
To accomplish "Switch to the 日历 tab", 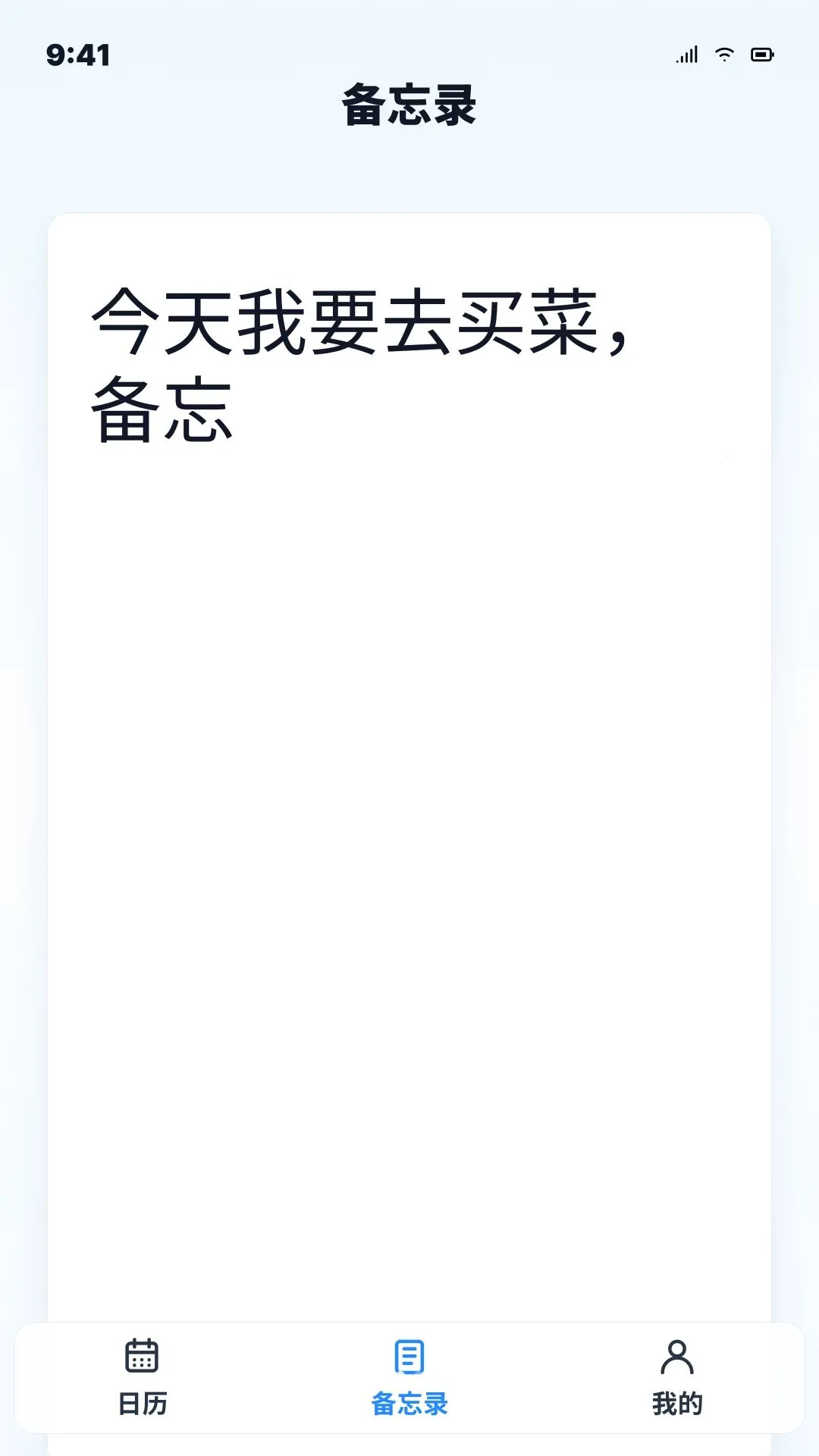I will [x=142, y=1377].
